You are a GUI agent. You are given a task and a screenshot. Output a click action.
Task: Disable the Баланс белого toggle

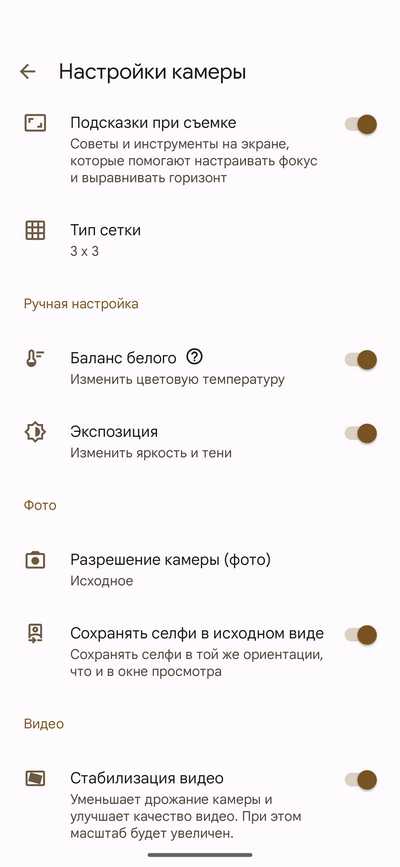click(x=361, y=360)
